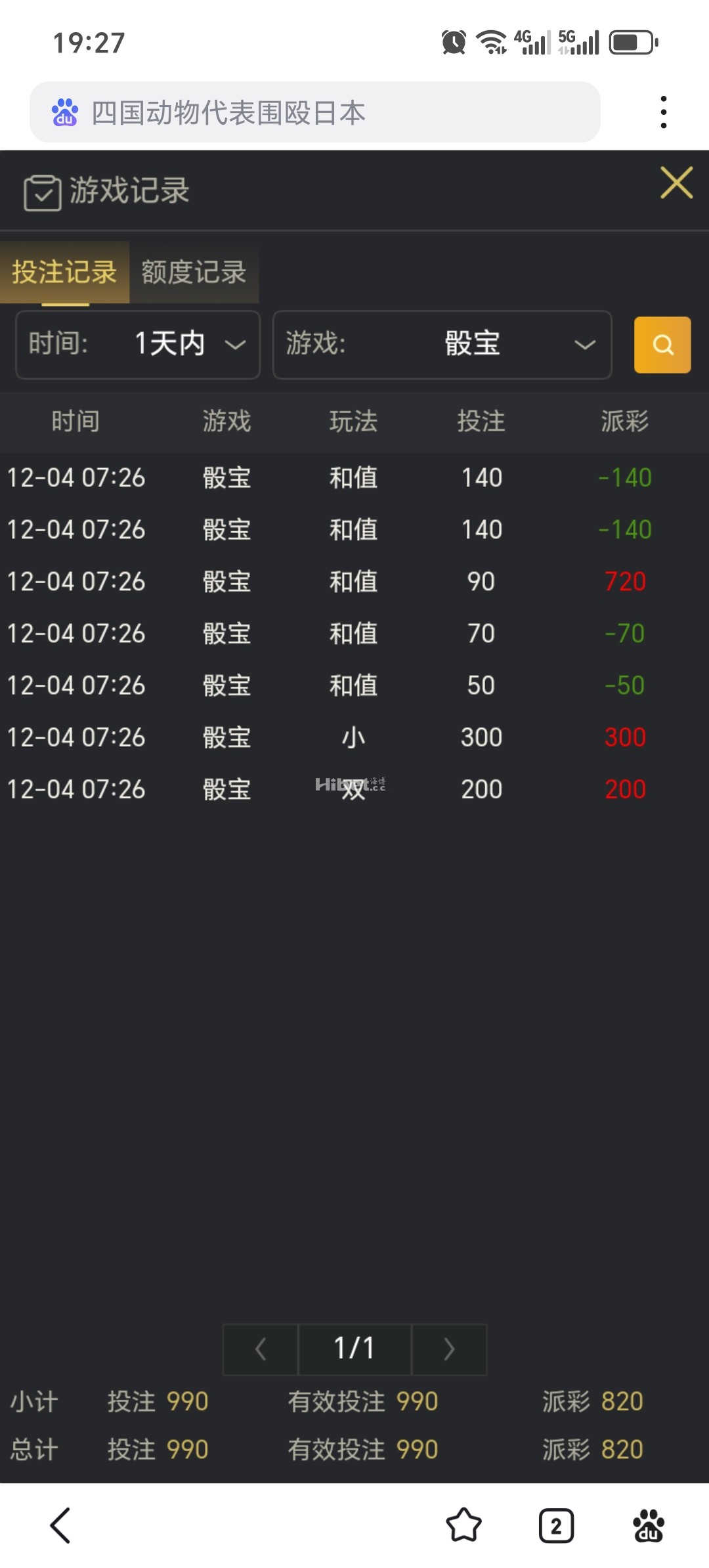The image size is (709, 1568).
Task: Tap the back arrow in the bottom bar
Action: tap(60, 1527)
